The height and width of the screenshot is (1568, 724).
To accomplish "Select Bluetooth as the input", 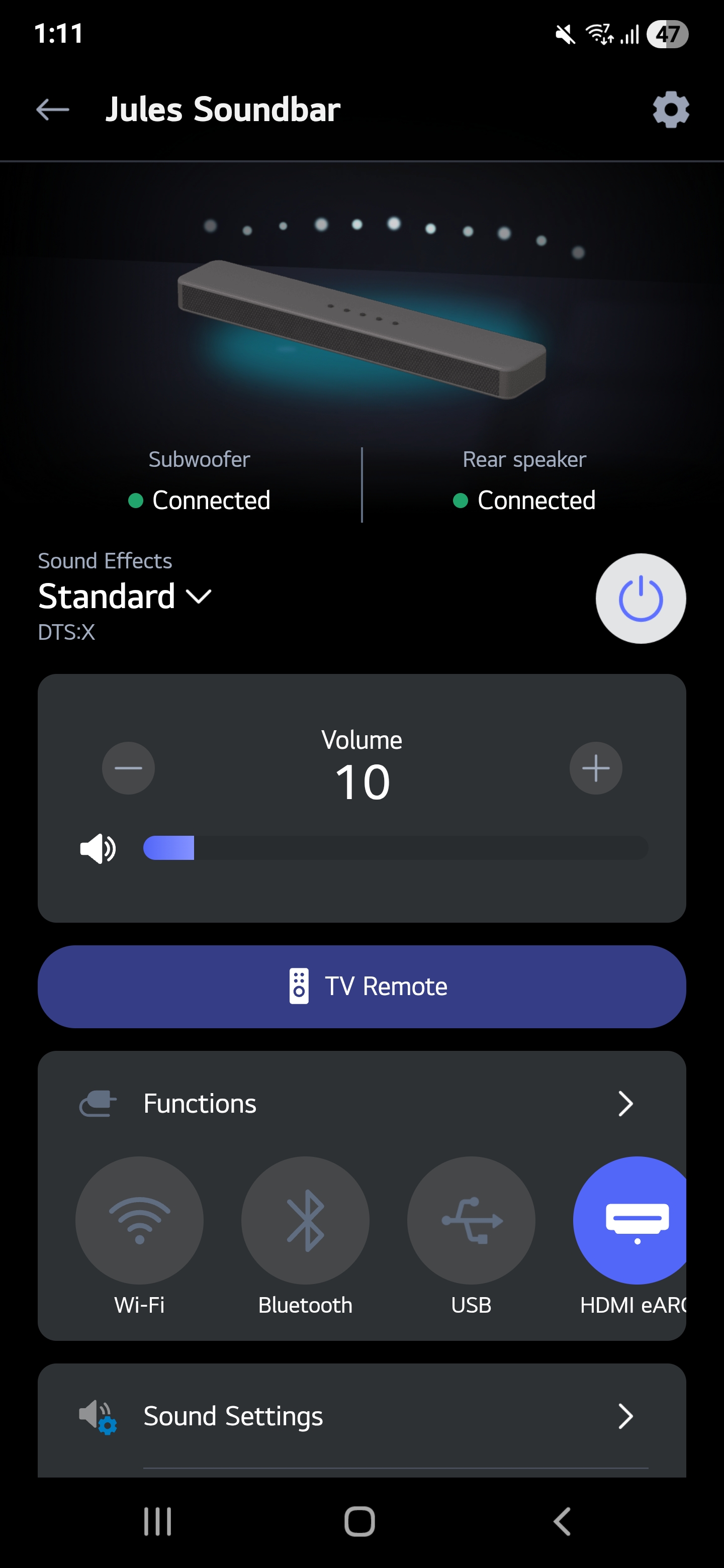I will (x=305, y=1220).
